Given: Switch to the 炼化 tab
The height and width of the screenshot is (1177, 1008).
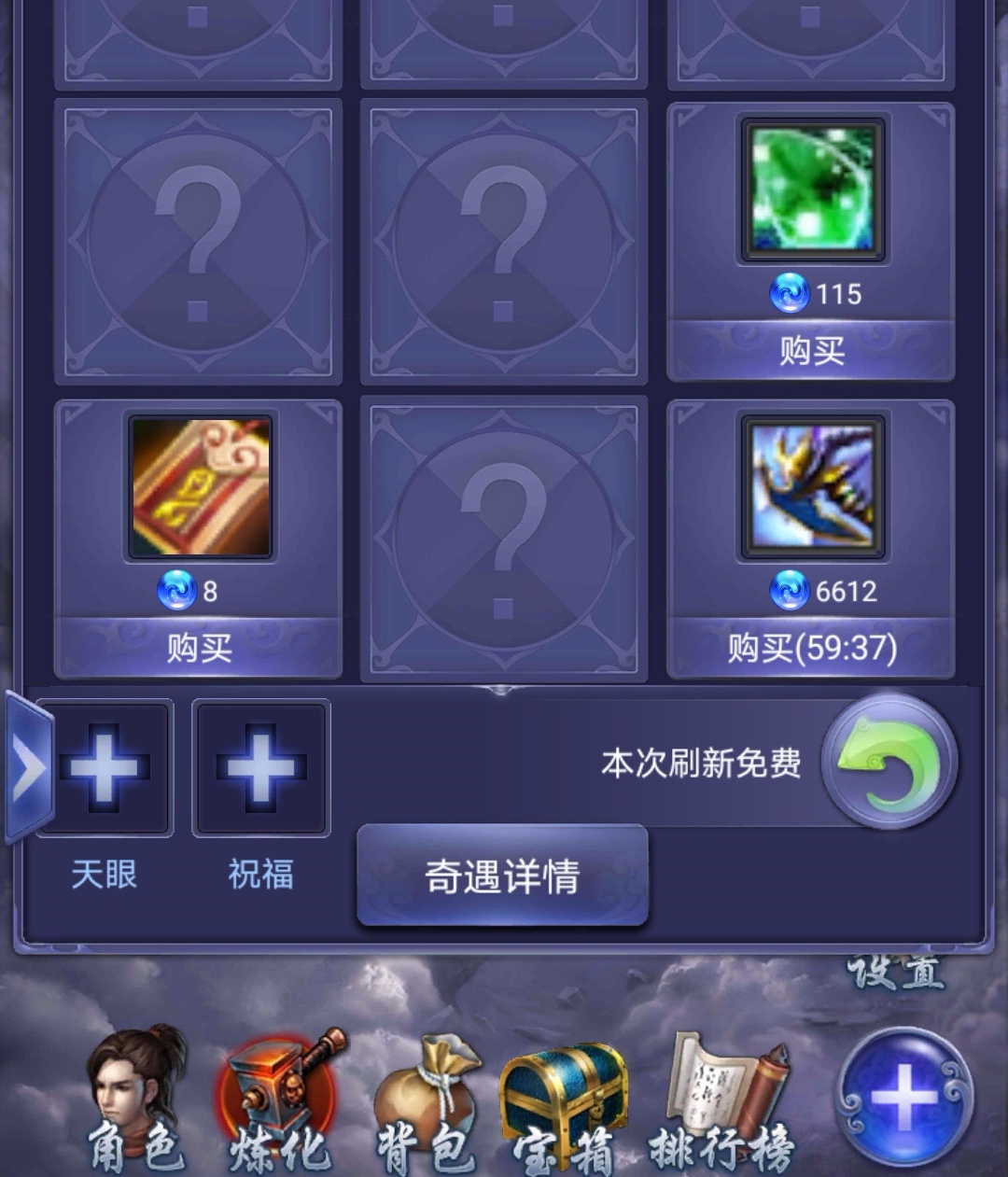Looking at the screenshot, I should tap(280, 1101).
